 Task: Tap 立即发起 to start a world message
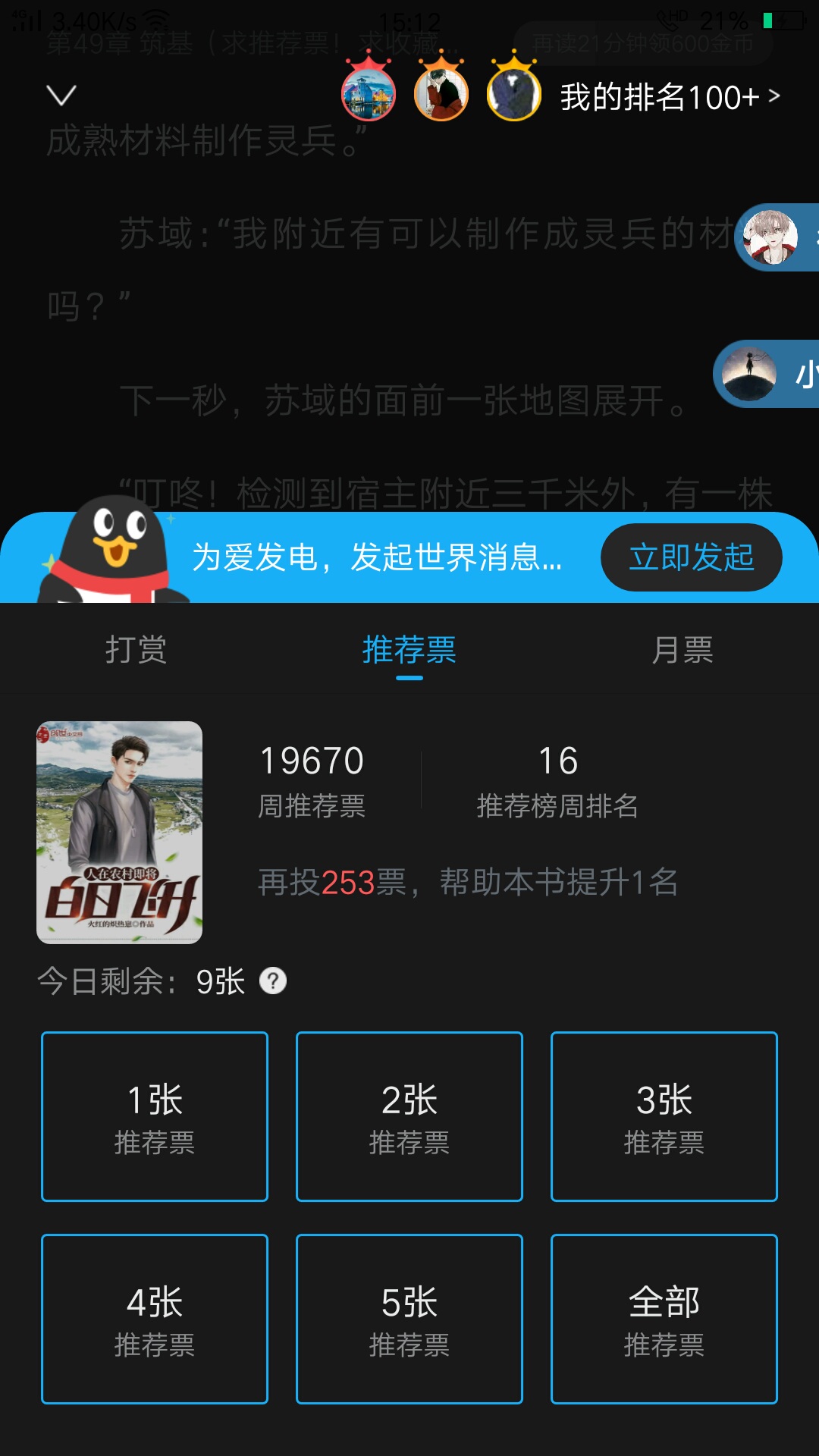[691, 557]
